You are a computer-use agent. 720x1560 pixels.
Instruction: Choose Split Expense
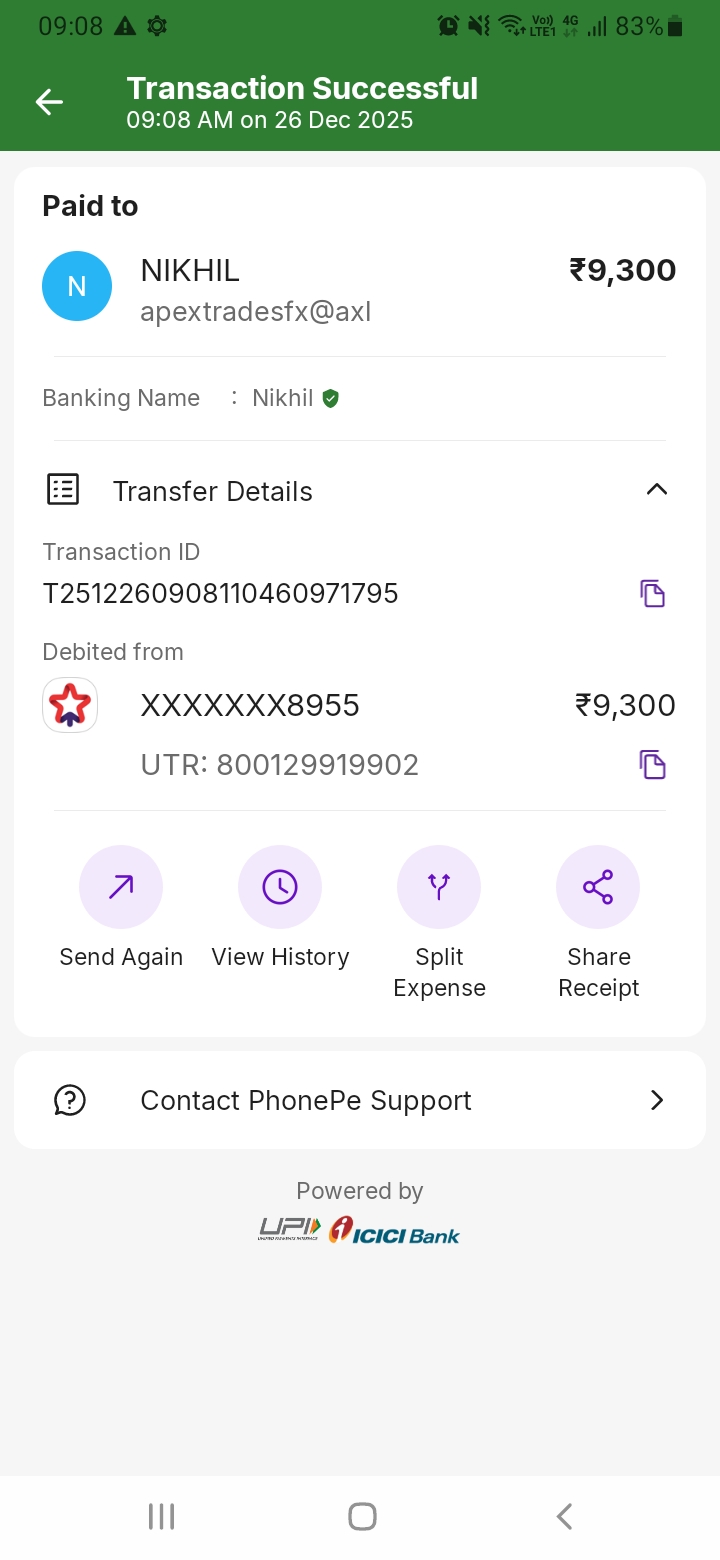coord(439,888)
